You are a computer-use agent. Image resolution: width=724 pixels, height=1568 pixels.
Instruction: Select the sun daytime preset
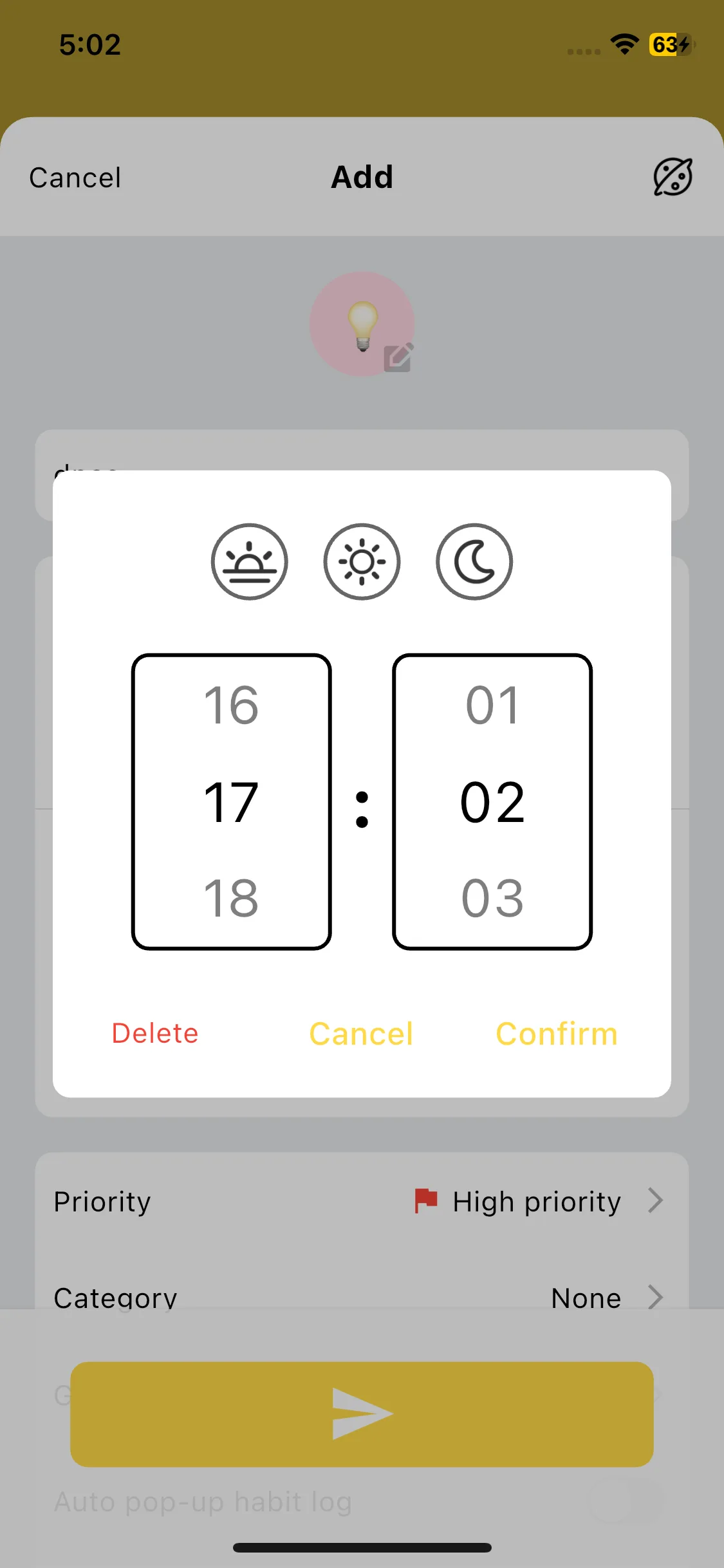[362, 562]
